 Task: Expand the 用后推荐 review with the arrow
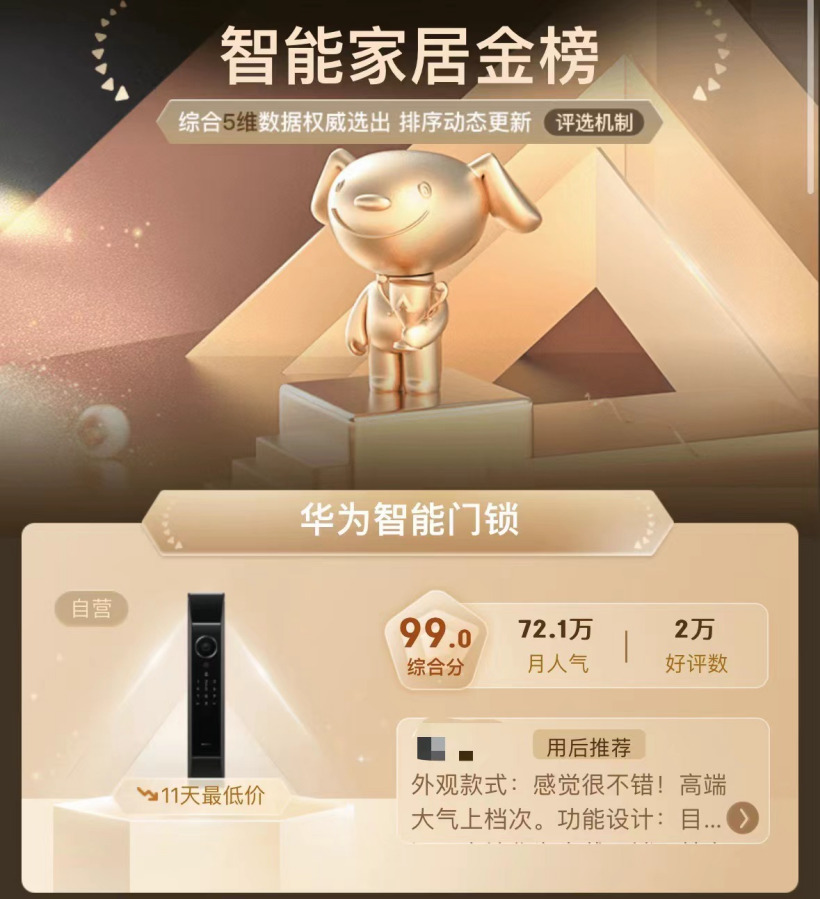(742, 818)
